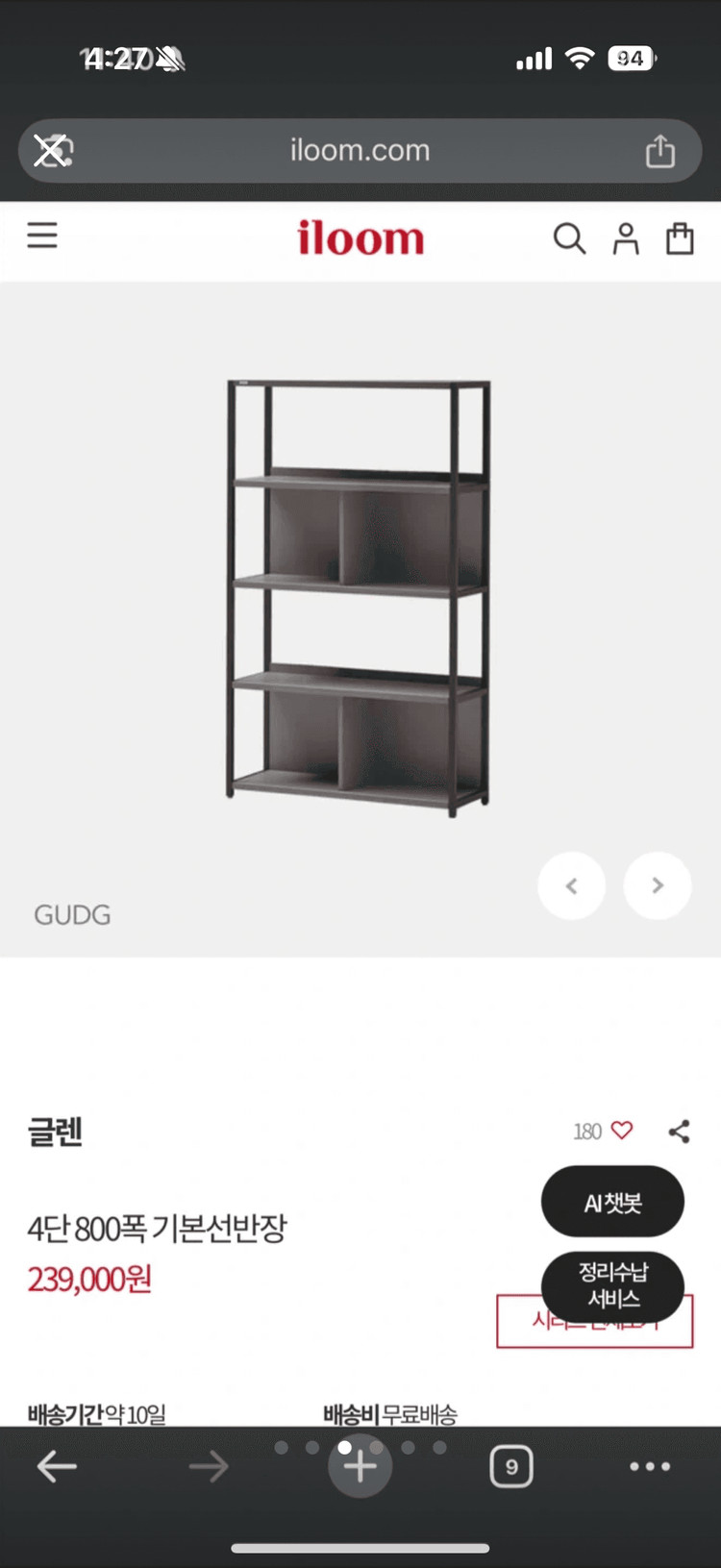Open a new tab with the plus button
Screen dimensions: 721x1568
pyautogui.click(x=360, y=1466)
